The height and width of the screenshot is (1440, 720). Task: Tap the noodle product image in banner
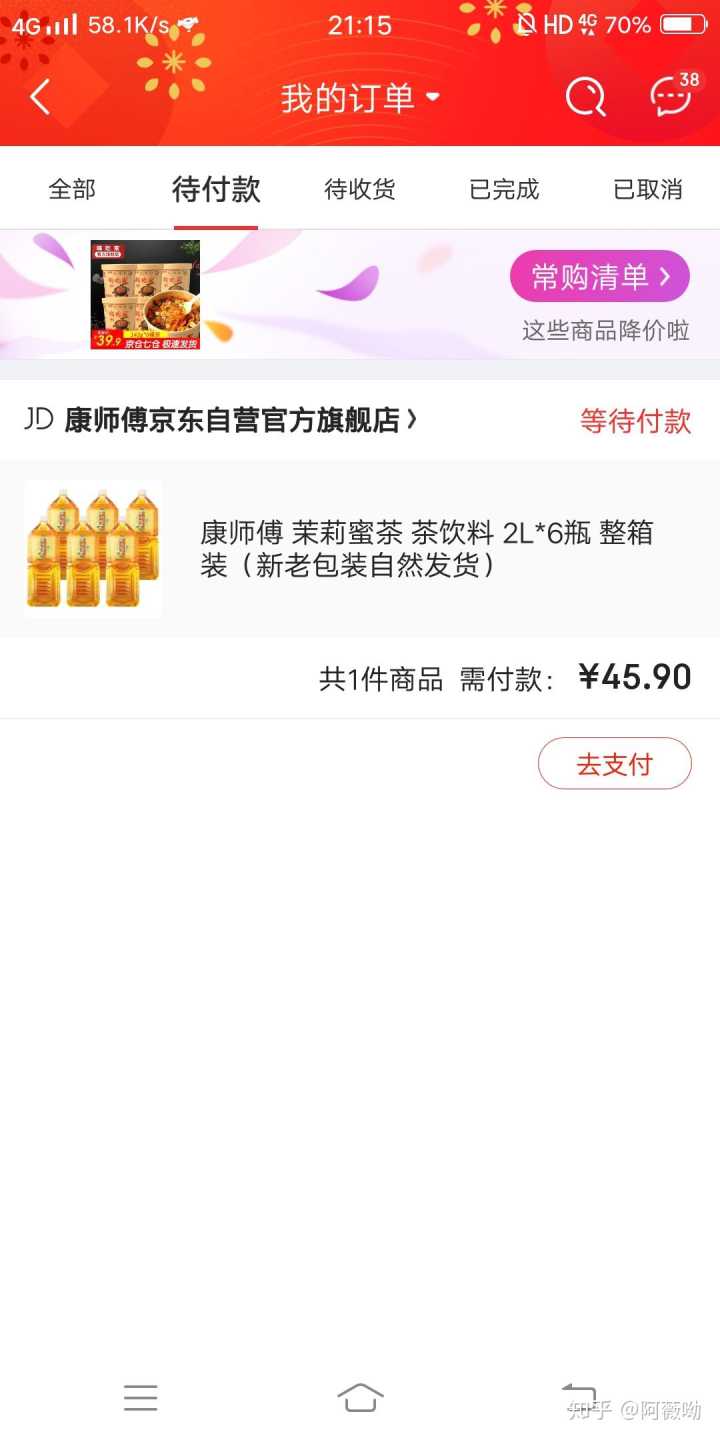[145, 294]
